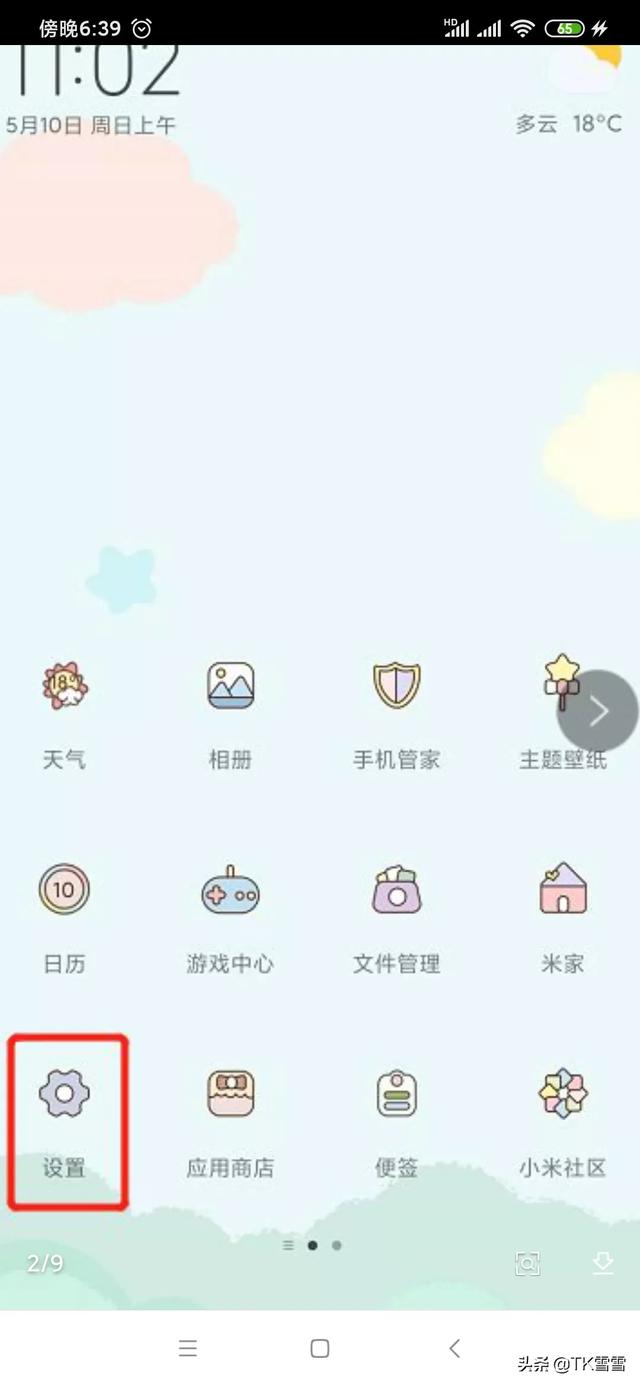
Task: Tap the system back button
Action: tap(455, 1348)
